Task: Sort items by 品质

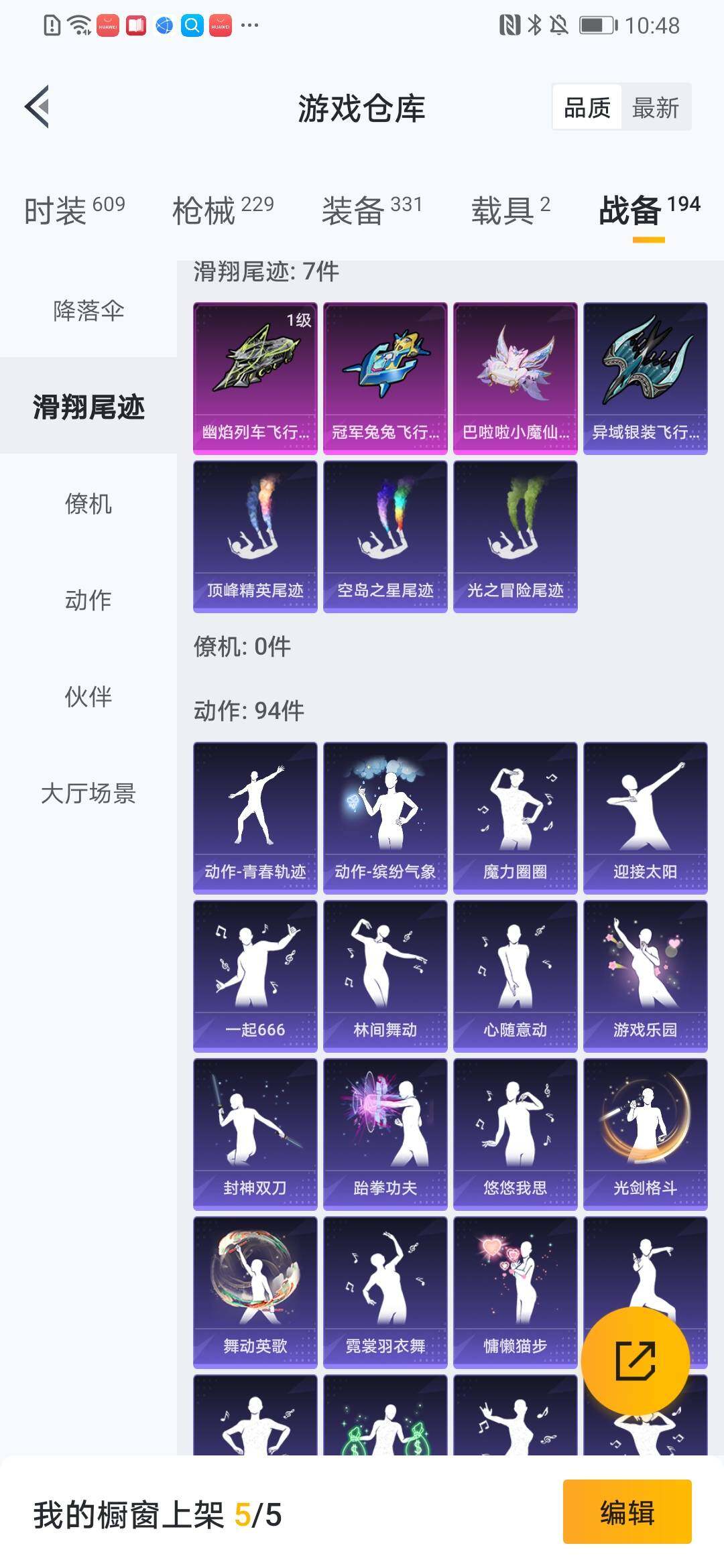Action: 587,107
